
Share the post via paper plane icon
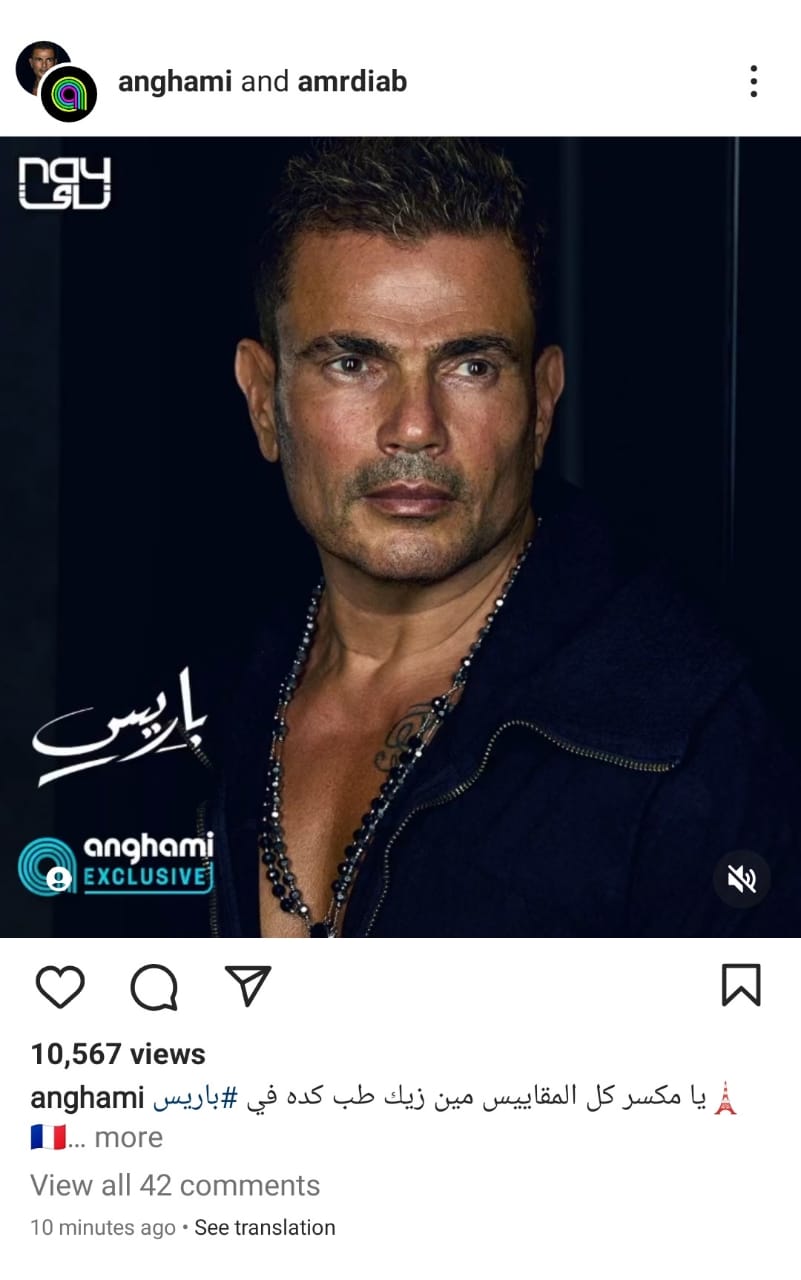(248, 986)
